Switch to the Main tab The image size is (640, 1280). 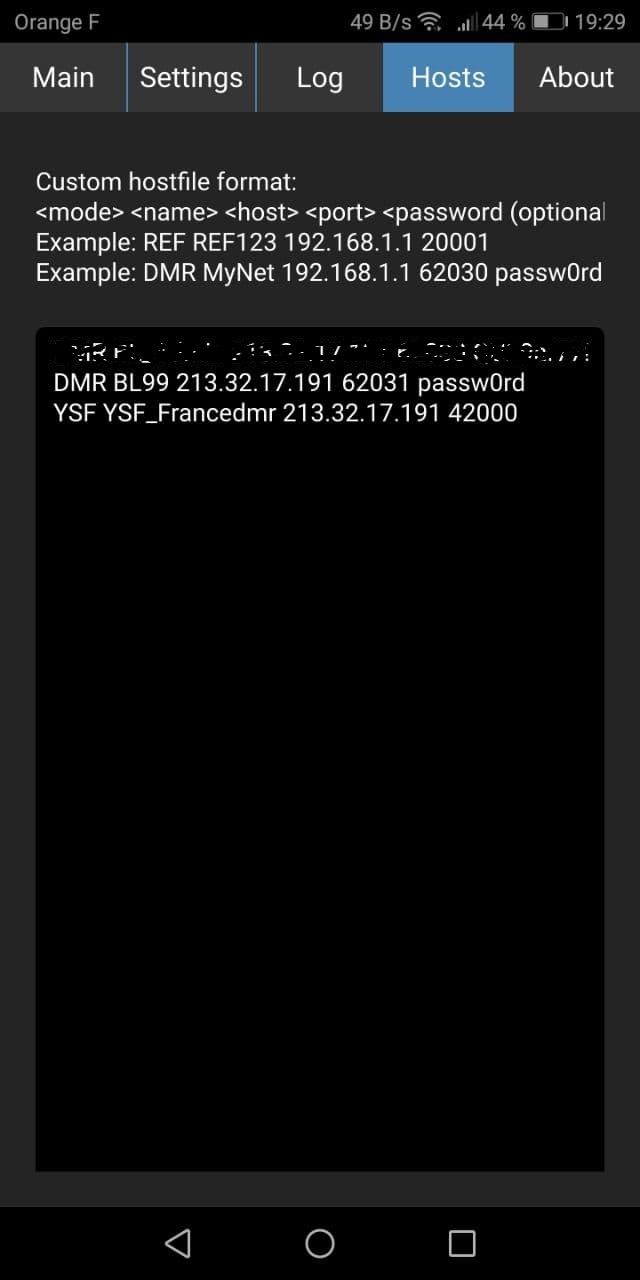[63, 77]
